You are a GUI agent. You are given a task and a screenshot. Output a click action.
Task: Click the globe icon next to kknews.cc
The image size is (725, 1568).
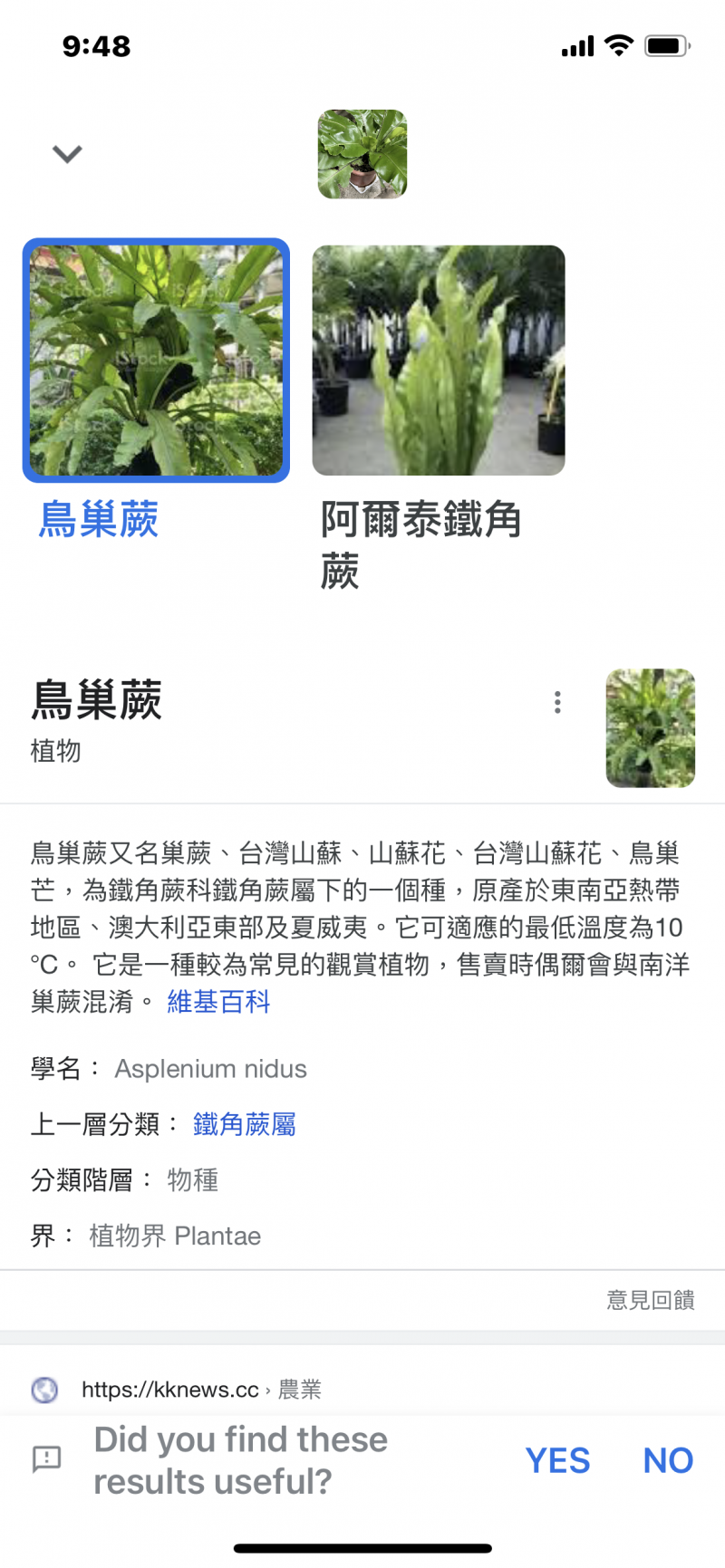(x=44, y=1389)
